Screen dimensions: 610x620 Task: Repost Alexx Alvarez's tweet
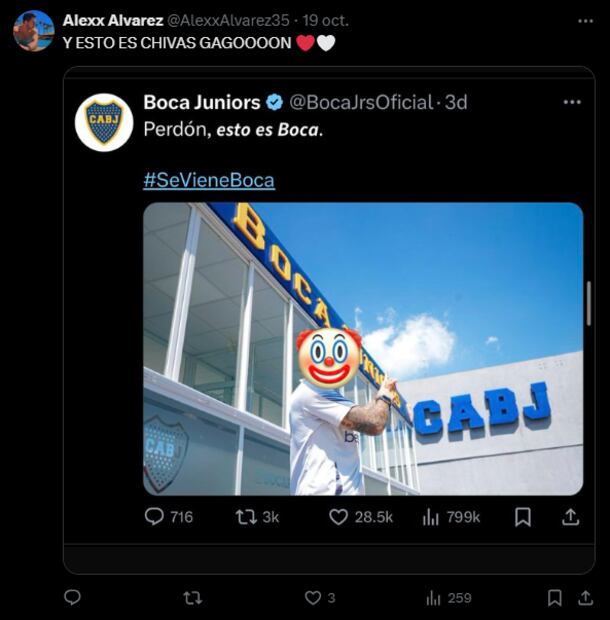click(x=193, y=597)
